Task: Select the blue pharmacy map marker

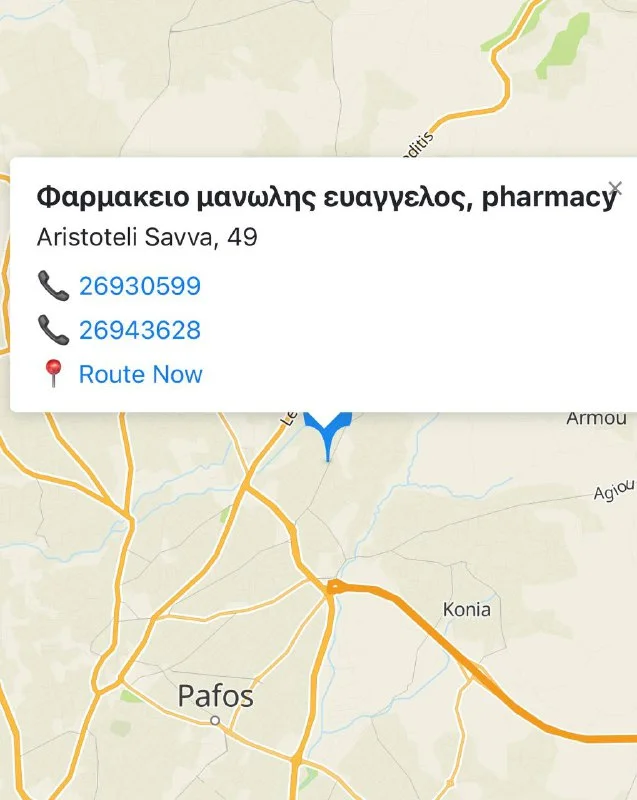Action: tap(328, 430)
